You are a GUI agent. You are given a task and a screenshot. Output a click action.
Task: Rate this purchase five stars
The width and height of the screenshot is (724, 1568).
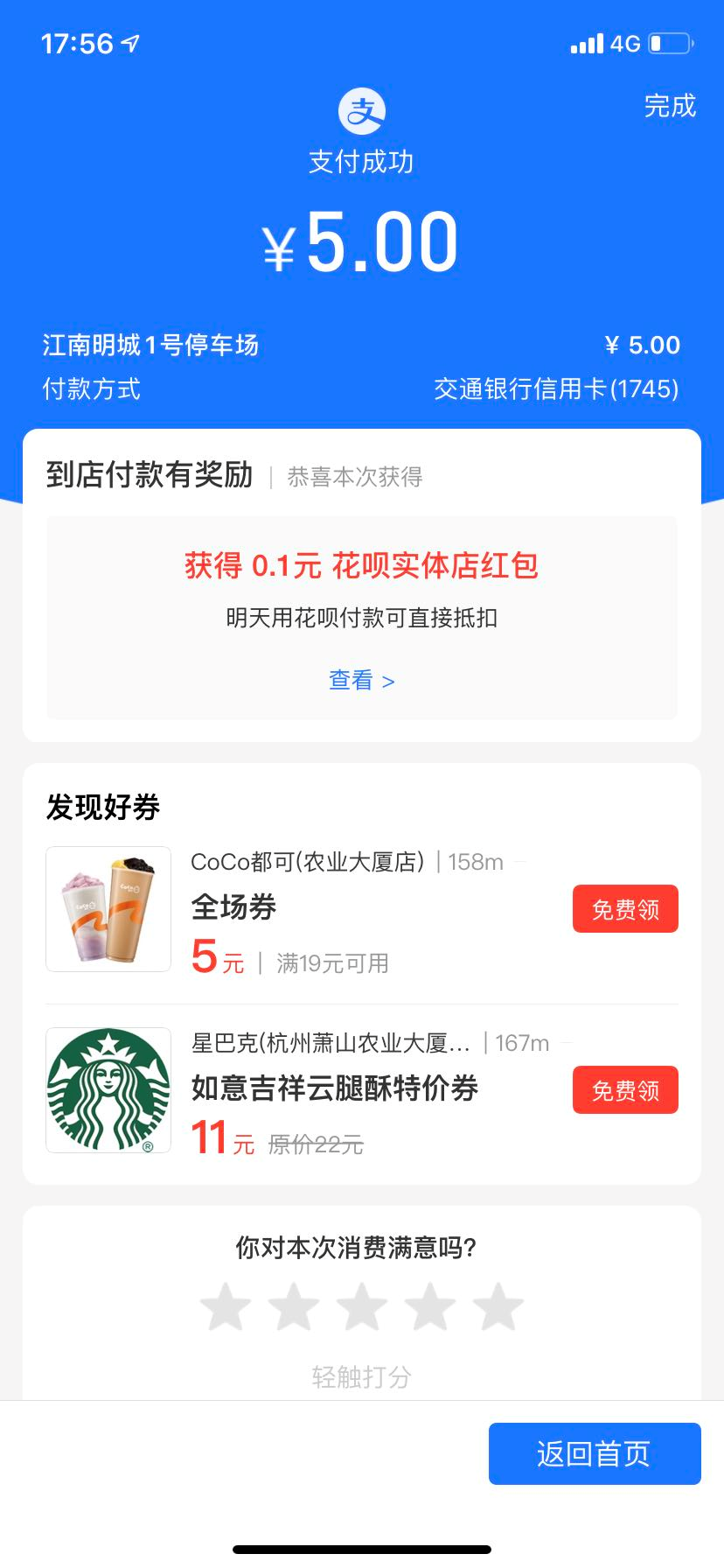[x=498, y=1306]
